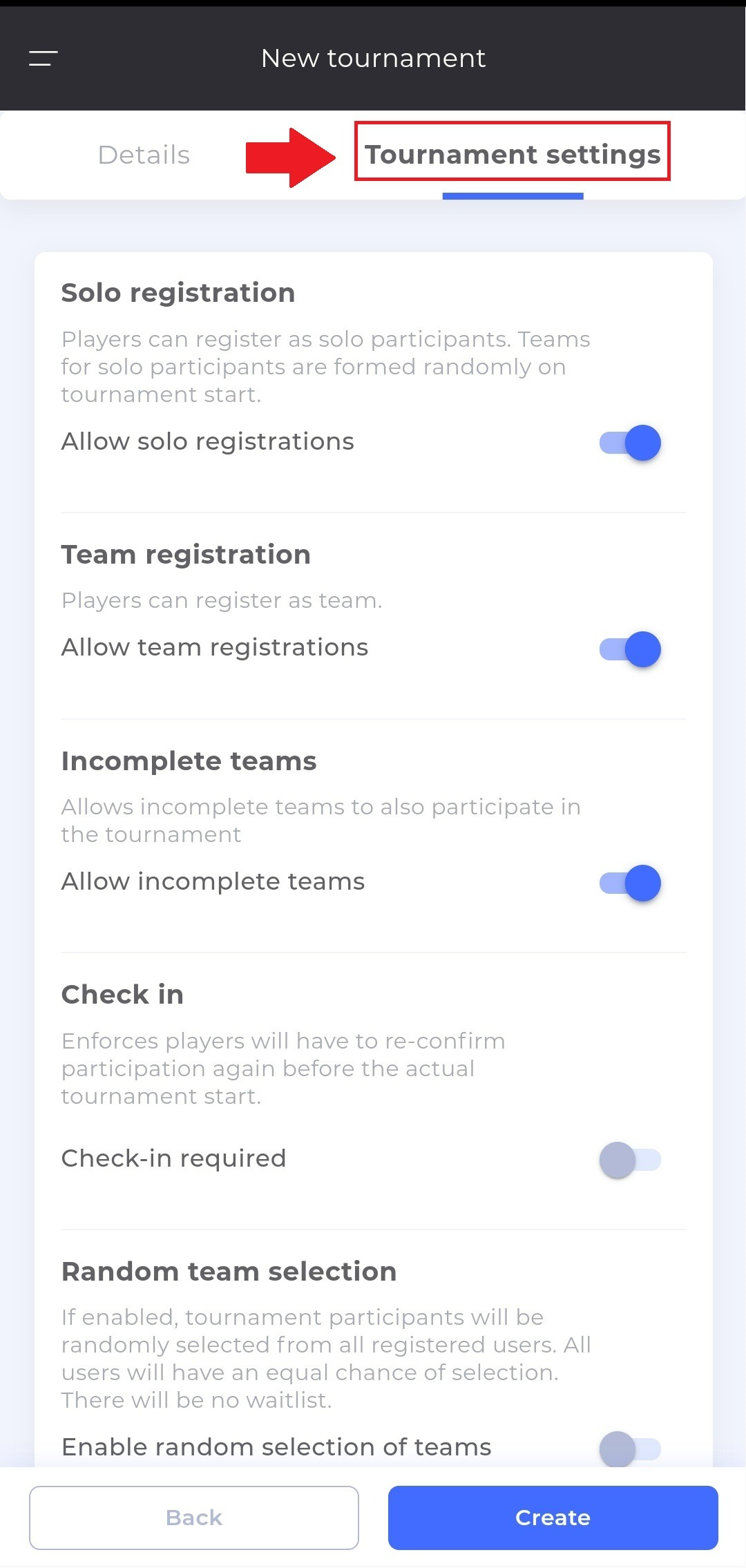746x1568 pixels.
Task: Turn off Allow team registrations
Action: click(630, 649)
